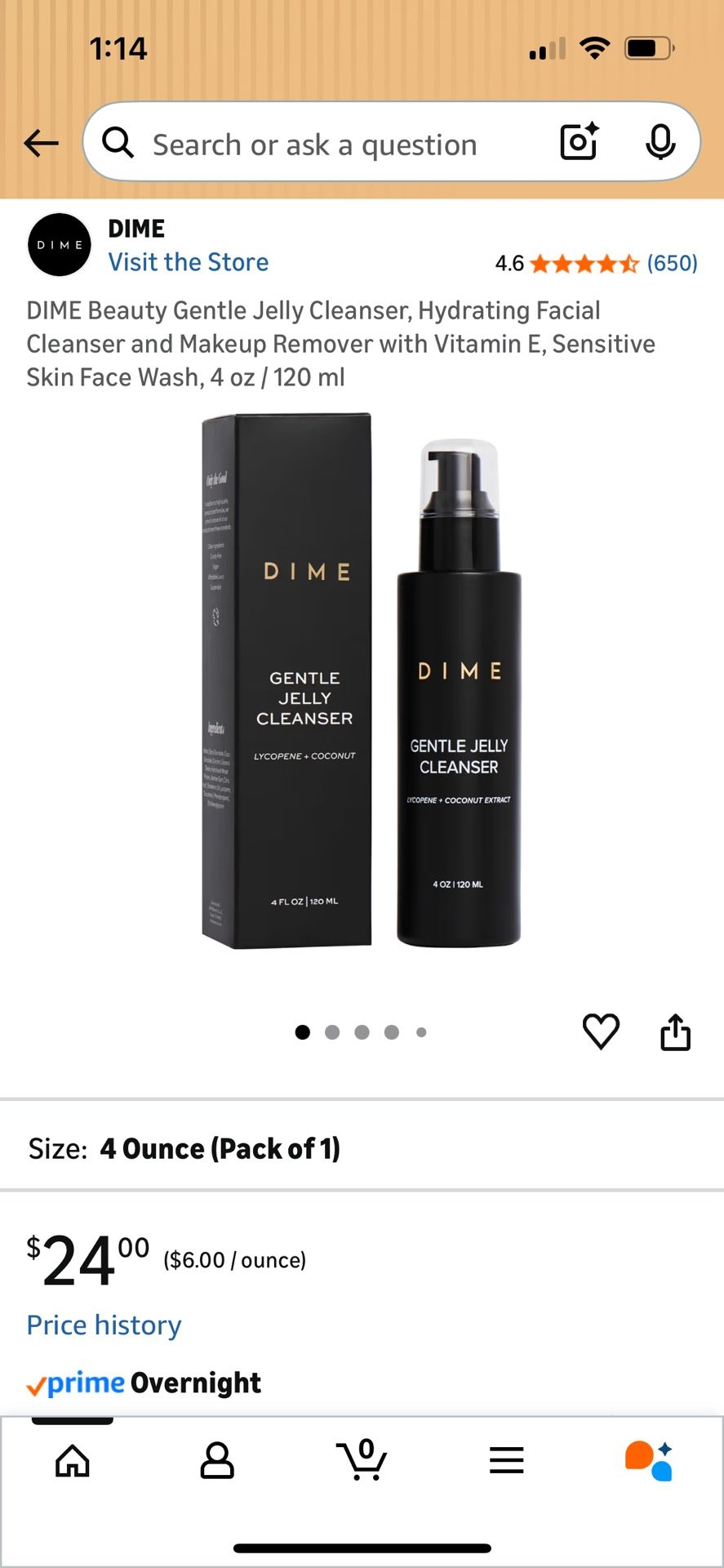Tap the back arrow to return

click(41, 143)
